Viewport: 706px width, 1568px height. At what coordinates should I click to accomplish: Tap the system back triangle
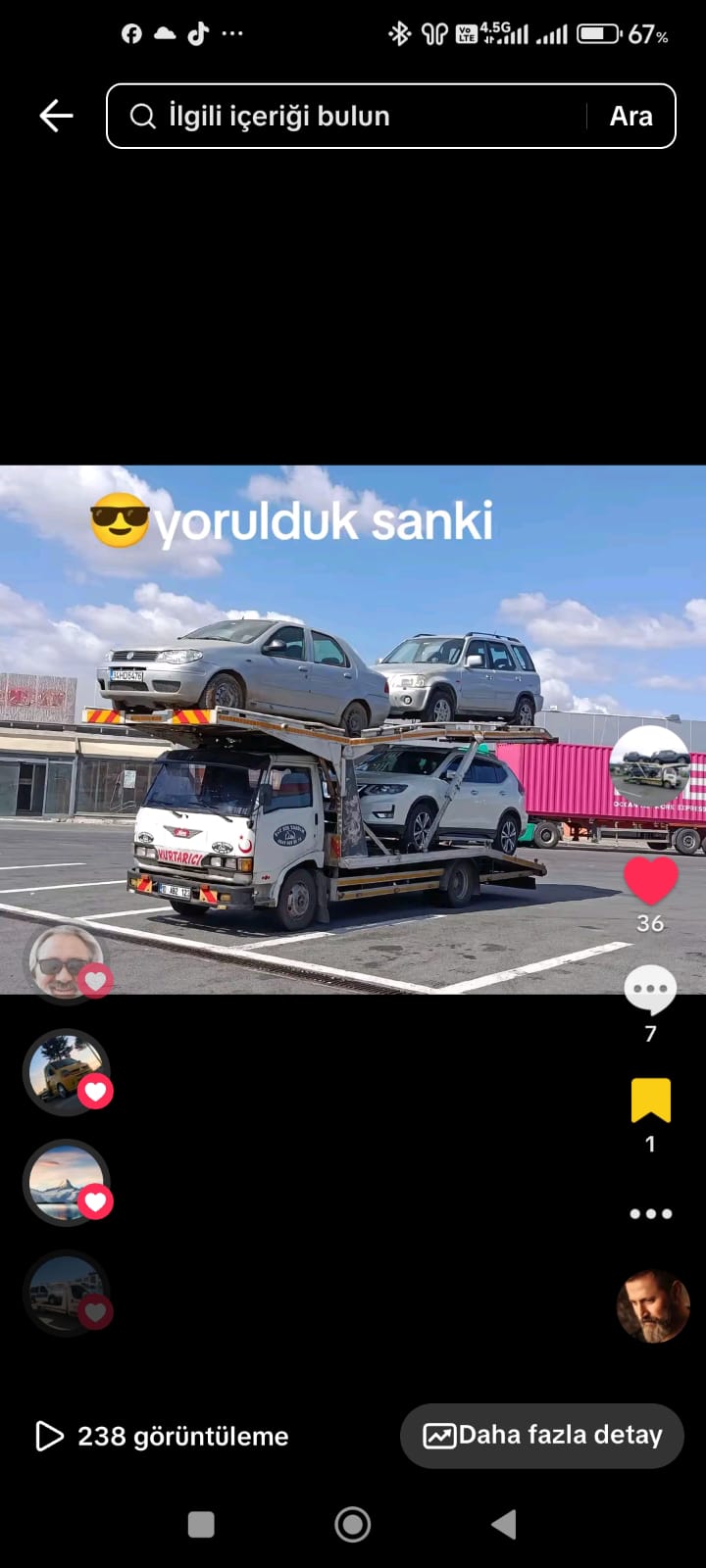pyautogui.click(x=504, y=1524)
